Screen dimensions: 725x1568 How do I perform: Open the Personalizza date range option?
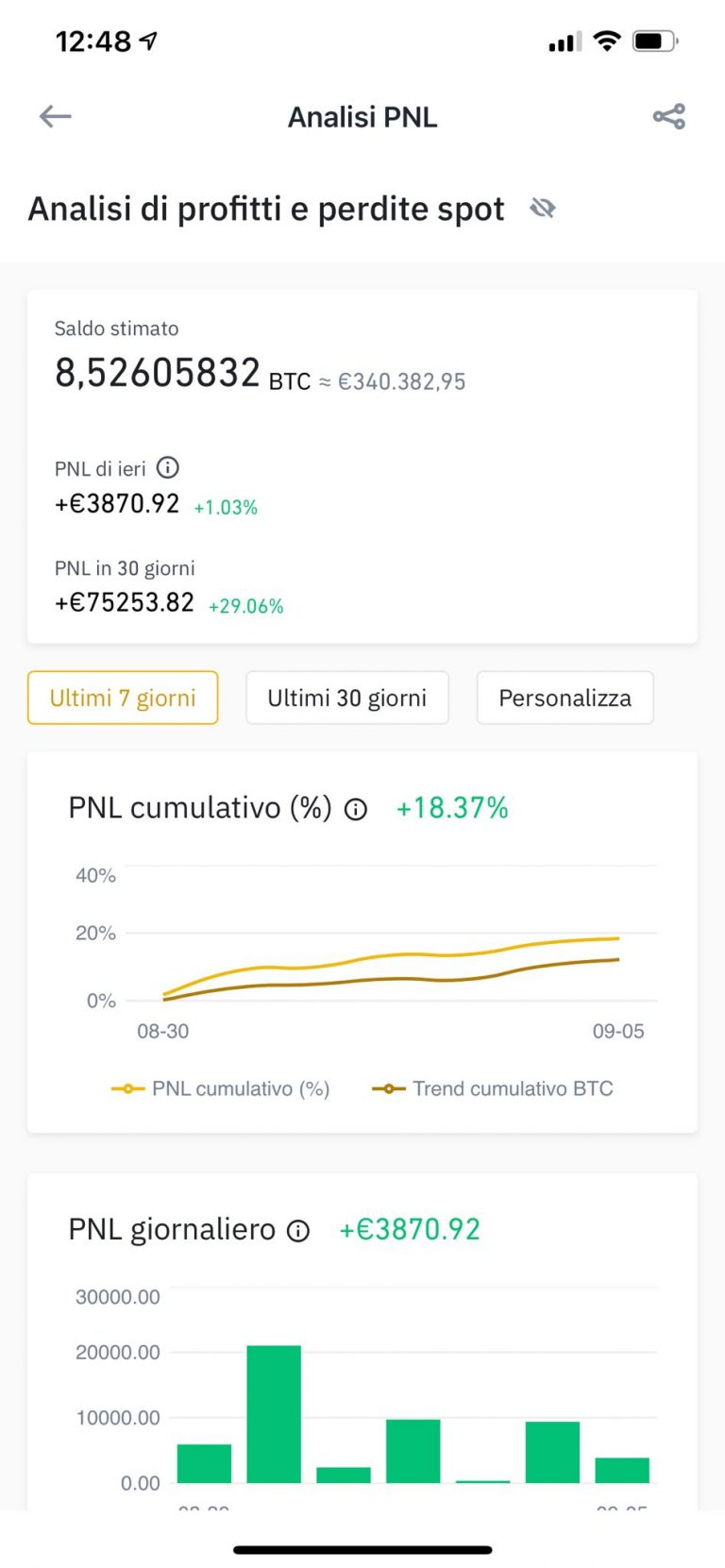pyautogui.click(x=565, y=698)
